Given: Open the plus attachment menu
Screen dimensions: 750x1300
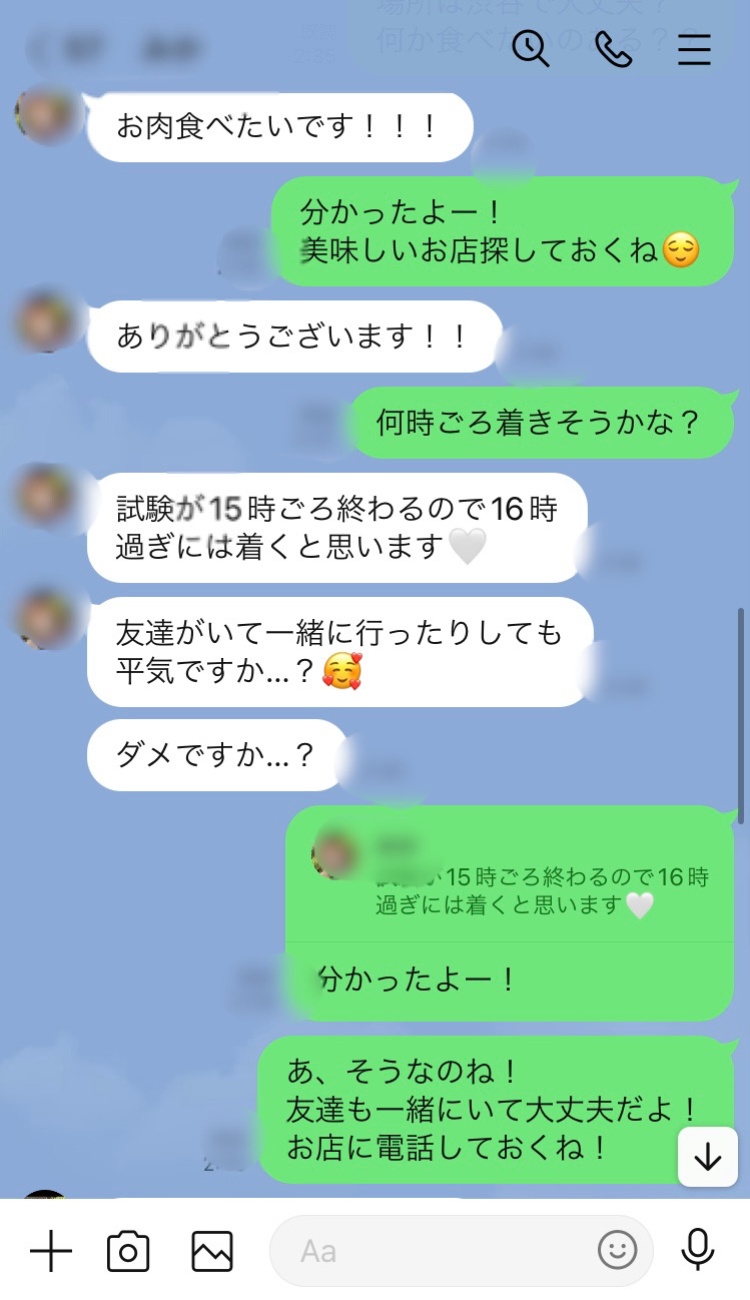Looking at the screenshot, I should pos(50,1251).
